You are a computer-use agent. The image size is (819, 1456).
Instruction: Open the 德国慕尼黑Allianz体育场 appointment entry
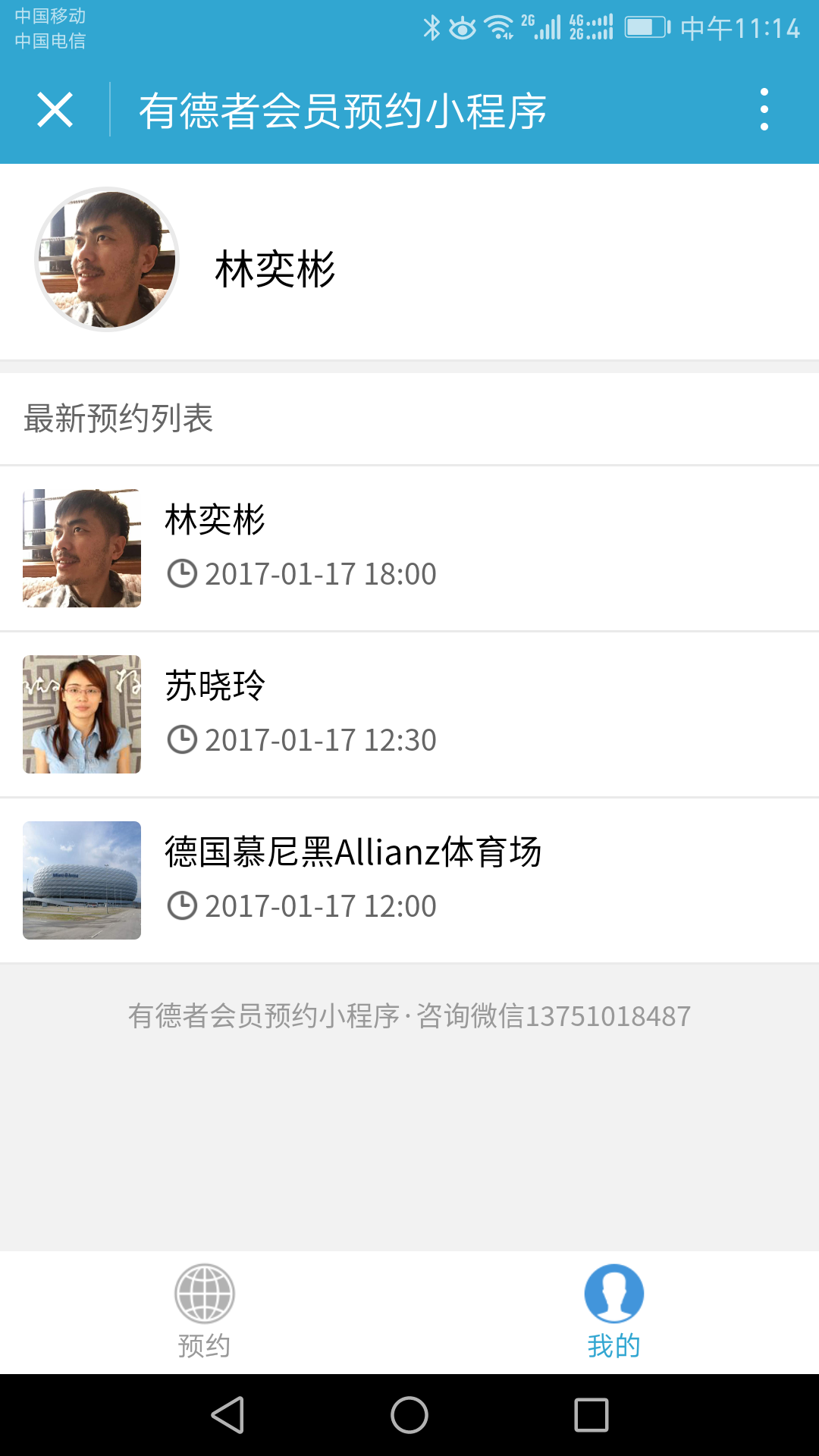[x=409, y=880]
